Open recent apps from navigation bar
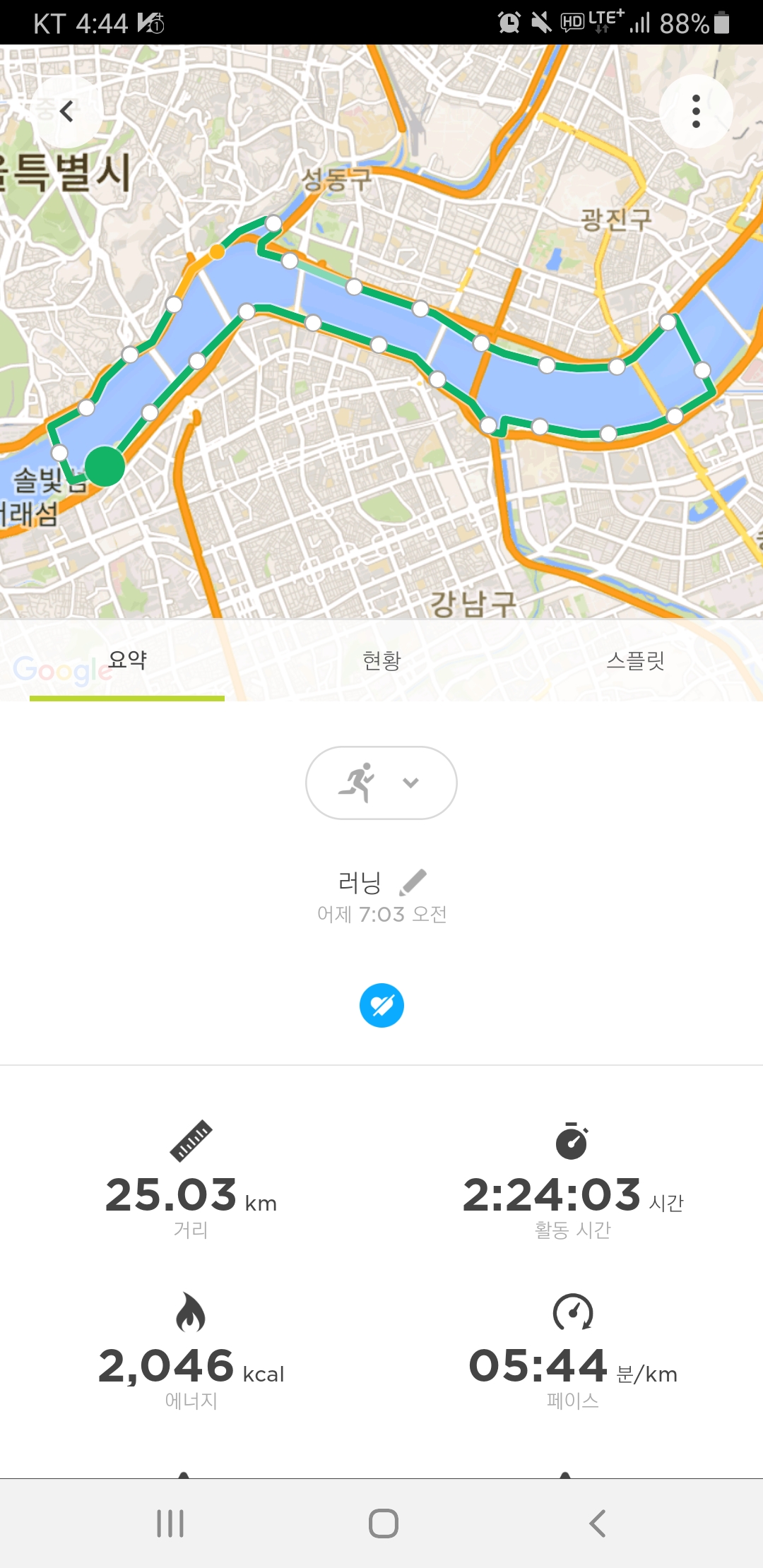This screenshot has width=763, height=1568. tap(170, 1524)
